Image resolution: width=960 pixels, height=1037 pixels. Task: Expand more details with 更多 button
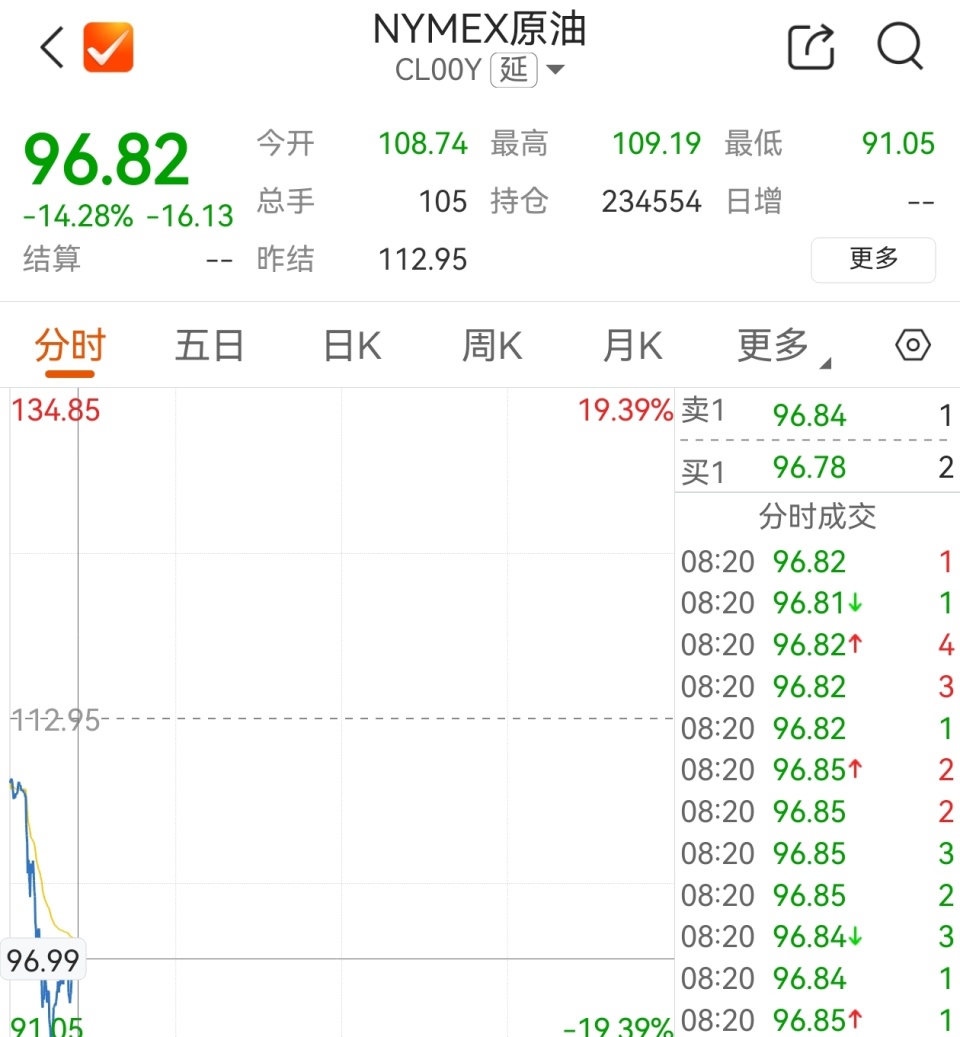pos(873,260)
